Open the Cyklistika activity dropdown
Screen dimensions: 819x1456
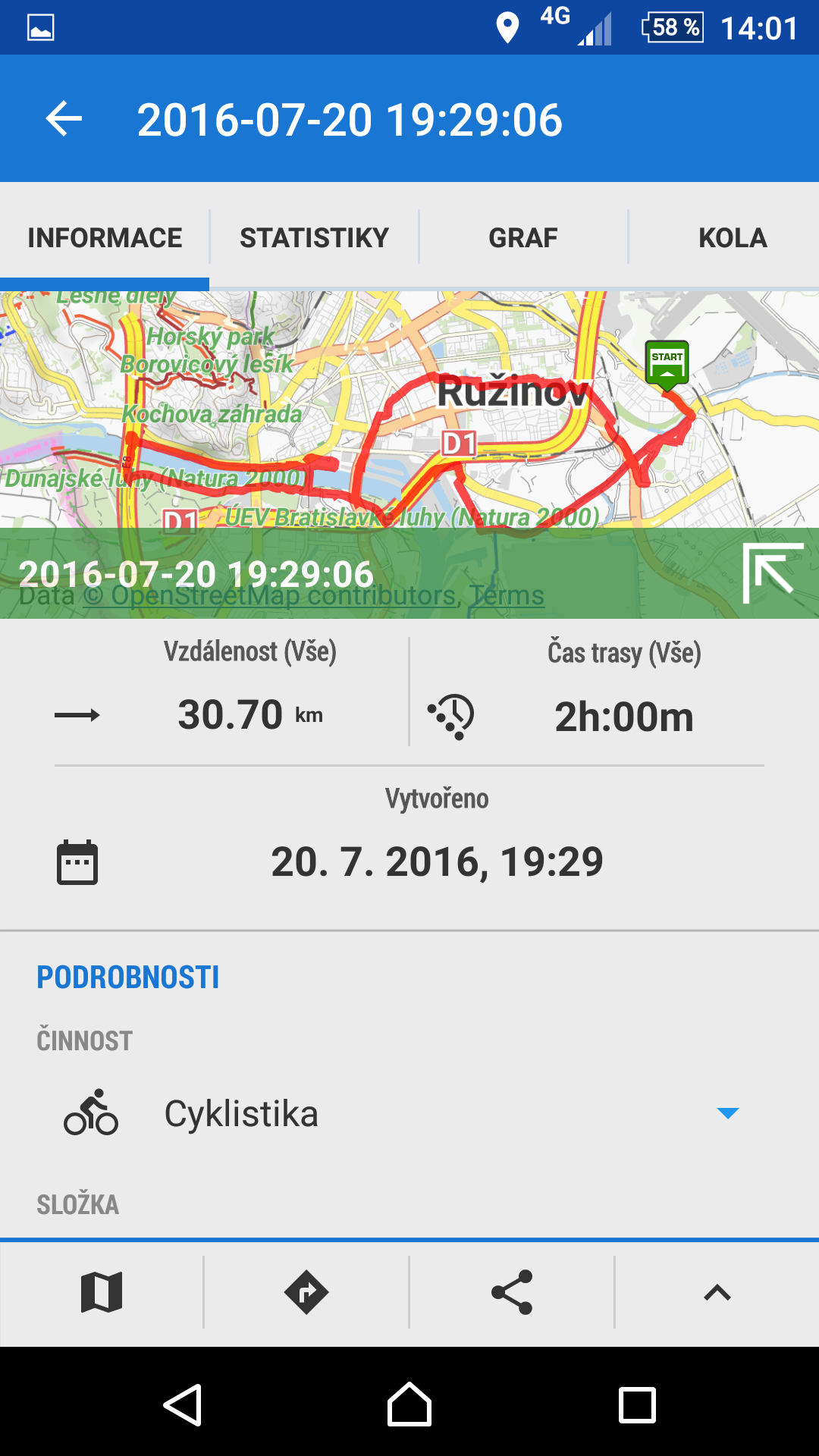click(726, 1113)
